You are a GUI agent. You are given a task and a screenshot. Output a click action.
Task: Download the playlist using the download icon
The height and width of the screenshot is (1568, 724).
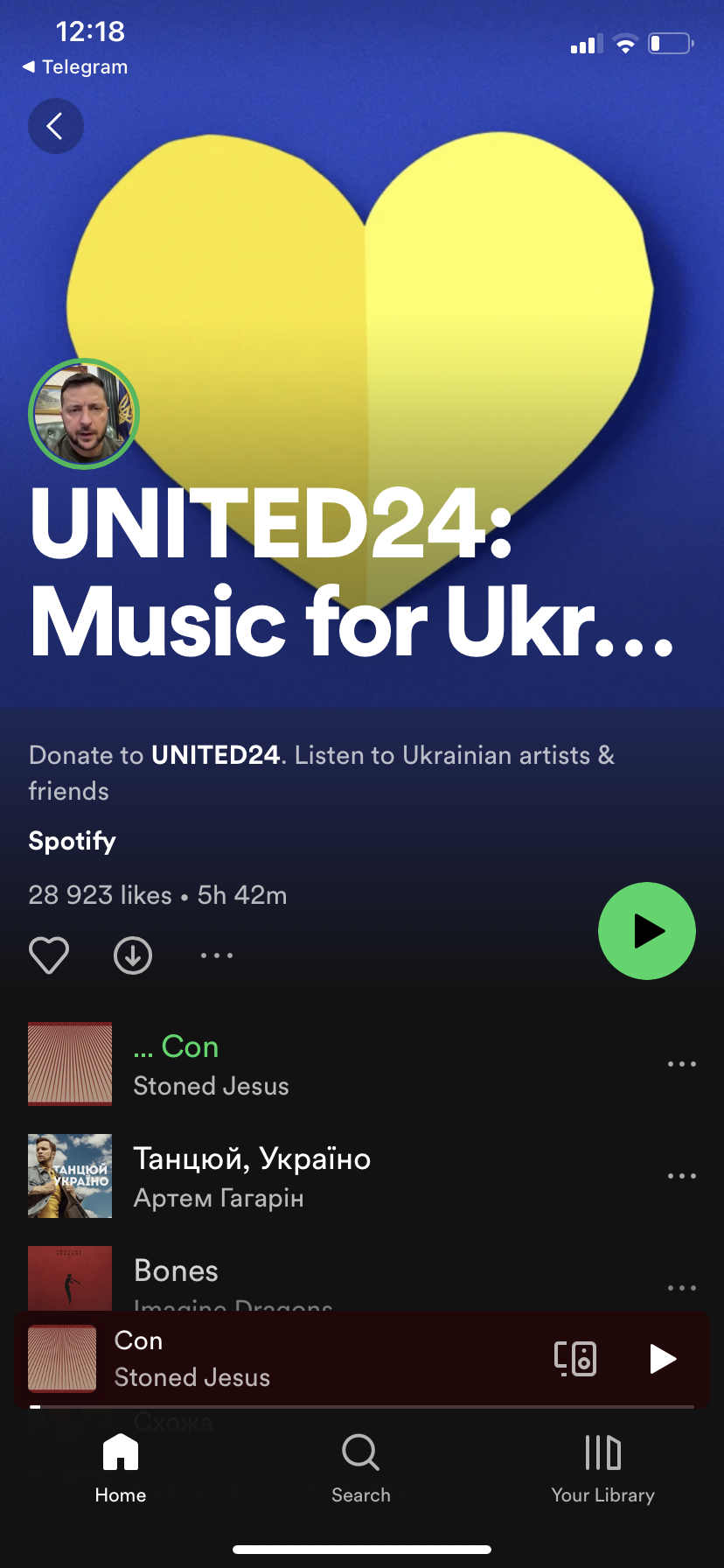point(132,955)
